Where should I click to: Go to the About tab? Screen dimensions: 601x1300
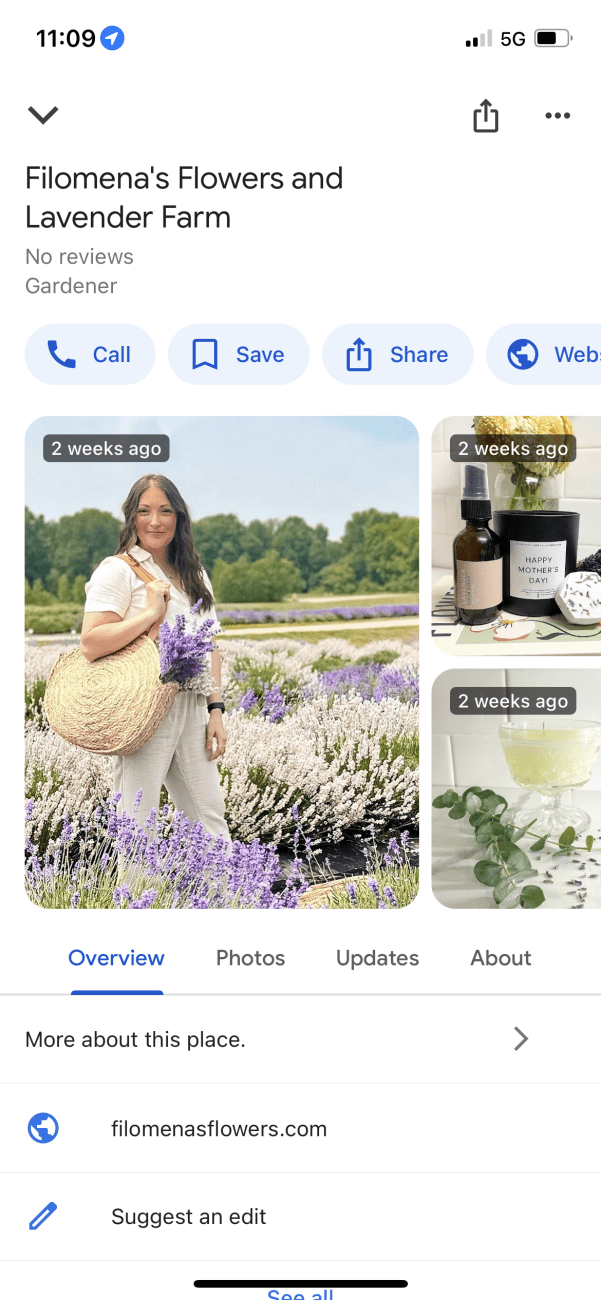coord(501,958)
